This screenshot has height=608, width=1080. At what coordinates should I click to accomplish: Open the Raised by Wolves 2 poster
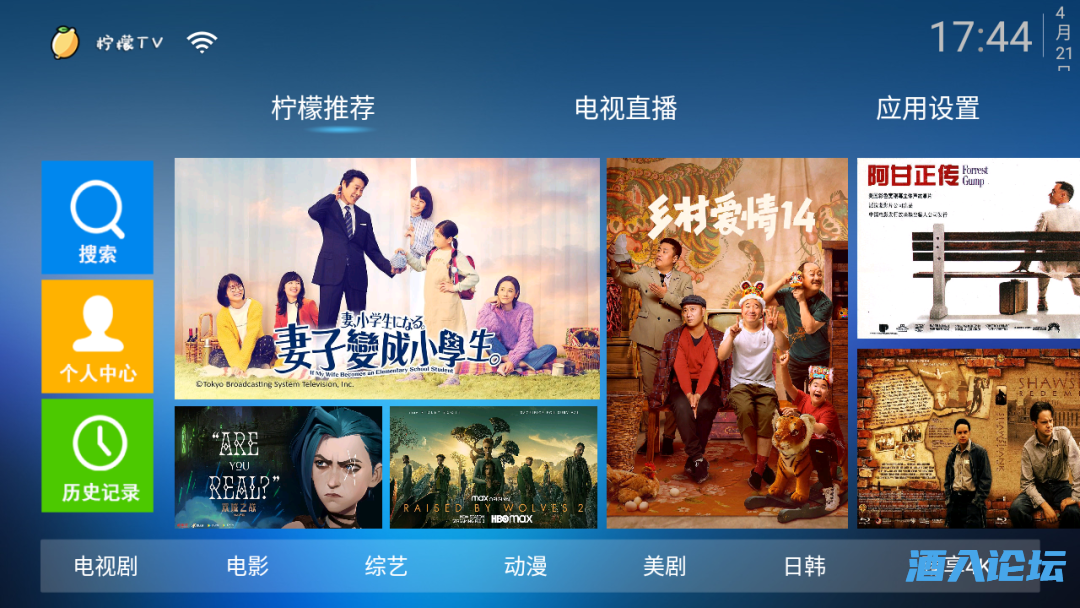point(493,467)
